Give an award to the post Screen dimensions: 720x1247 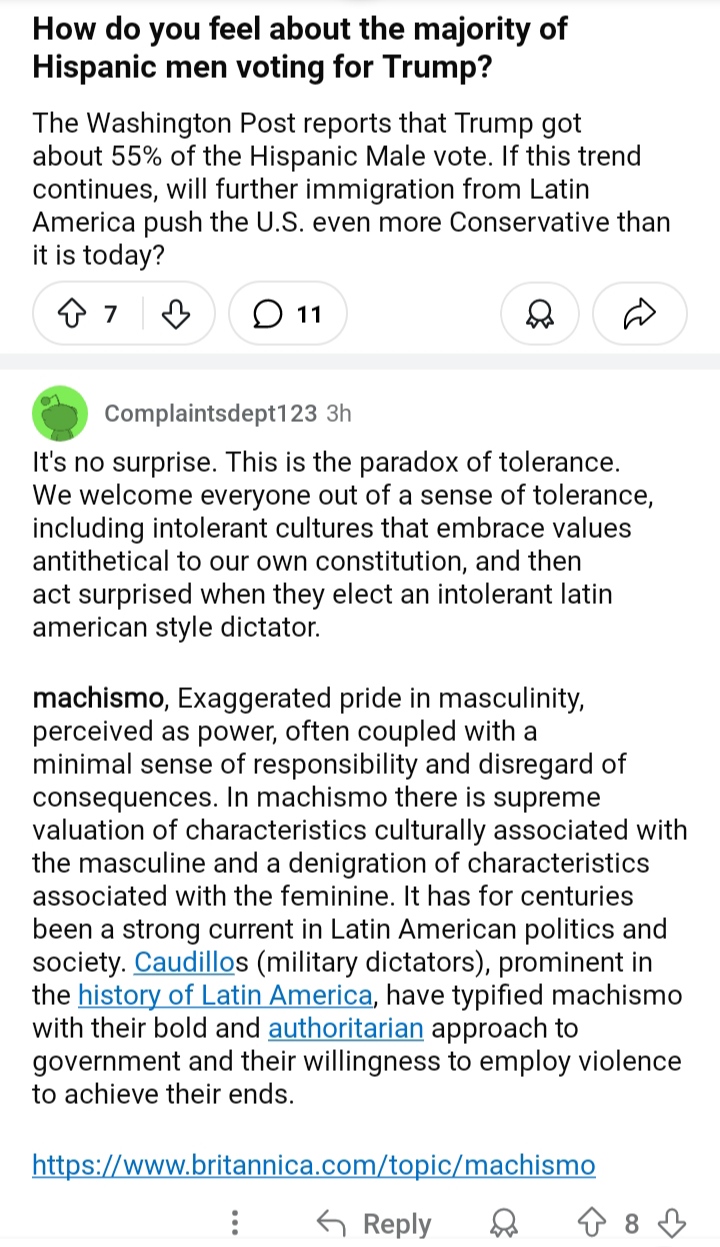(539, 315)
